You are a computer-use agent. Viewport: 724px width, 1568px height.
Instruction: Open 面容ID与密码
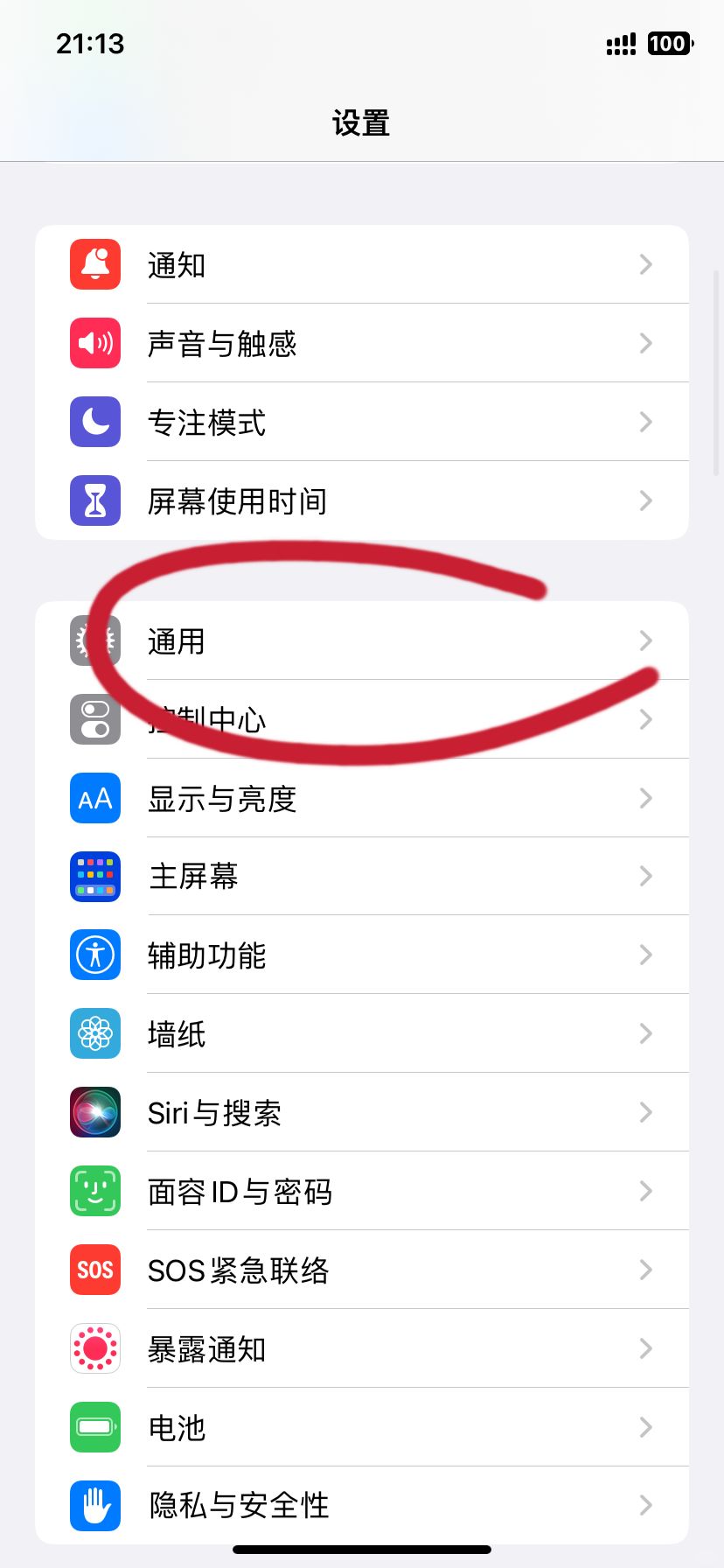pos(361,1191)
